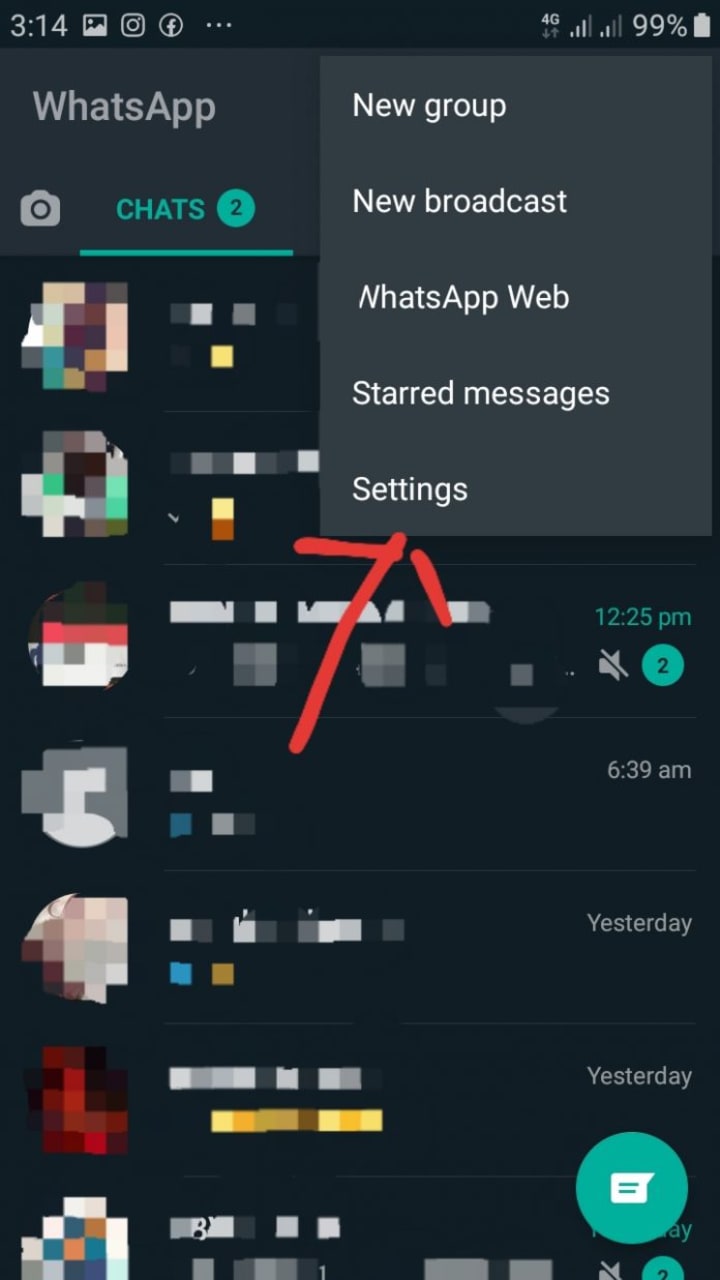This screenshot has width=720, height=1280.
Task: View Starred messages
Action: (480, 393)
